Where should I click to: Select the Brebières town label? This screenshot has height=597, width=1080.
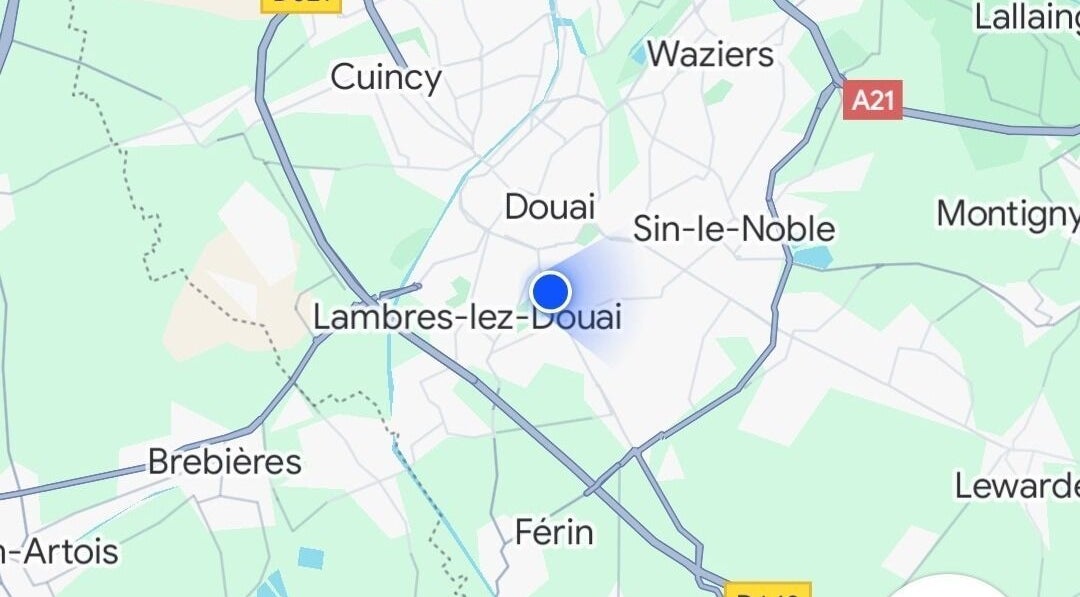click(x=224, y=462)
